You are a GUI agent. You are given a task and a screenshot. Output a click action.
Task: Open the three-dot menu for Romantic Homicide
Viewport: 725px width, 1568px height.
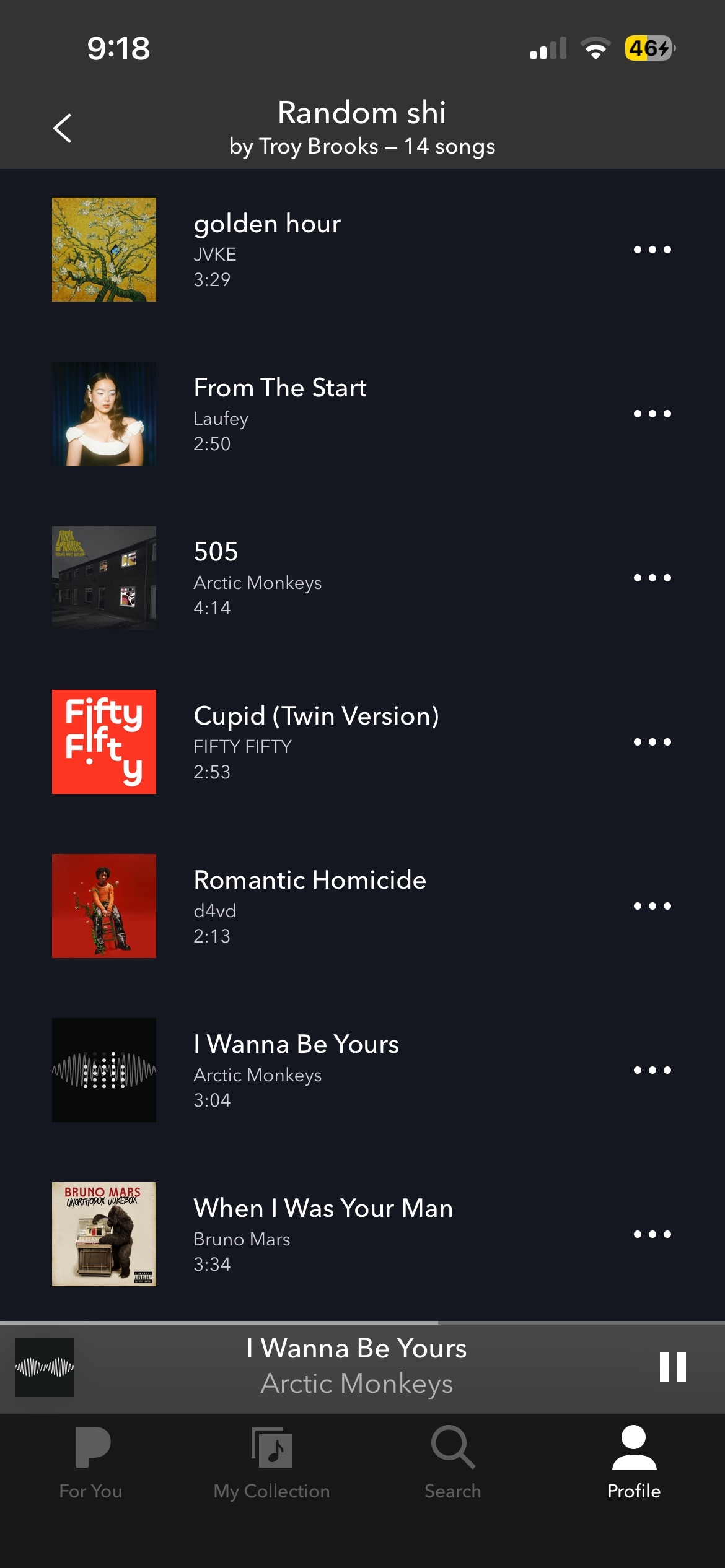tap(652, 906)
